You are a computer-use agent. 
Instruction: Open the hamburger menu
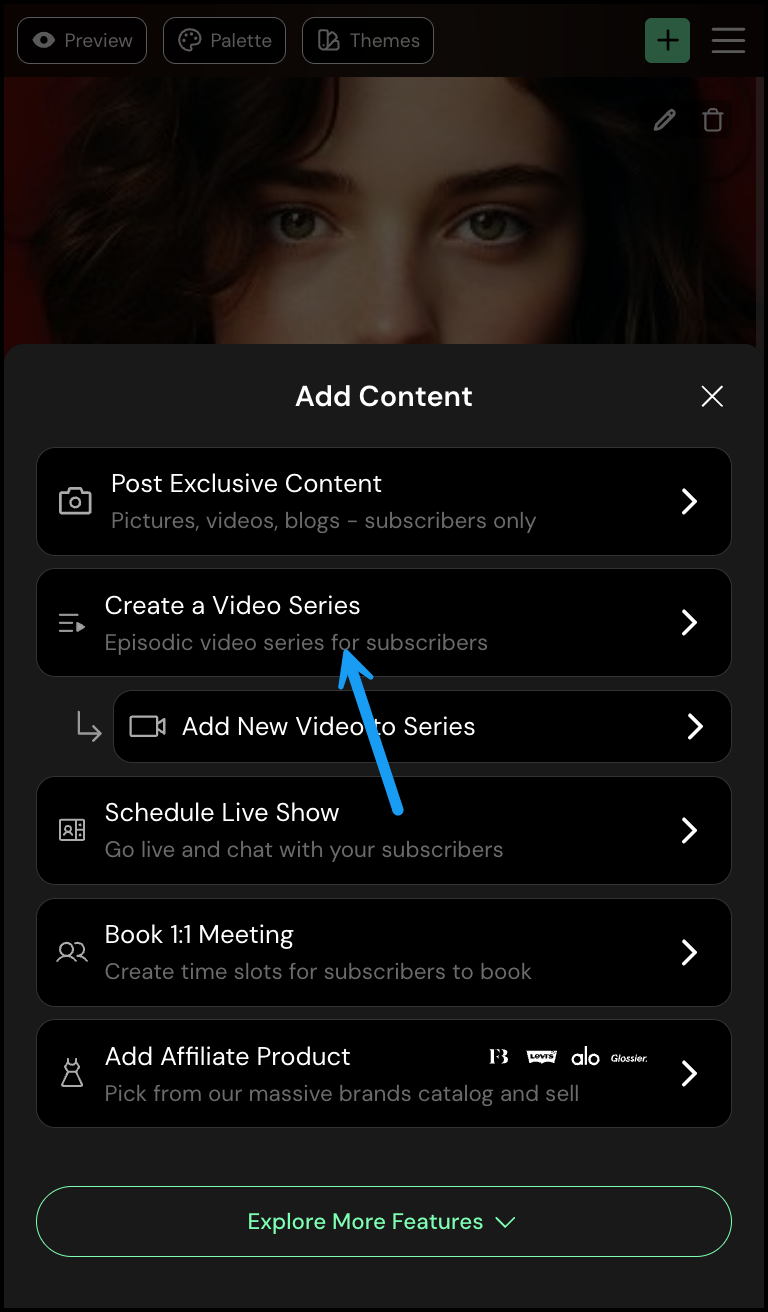pos(728,41)
